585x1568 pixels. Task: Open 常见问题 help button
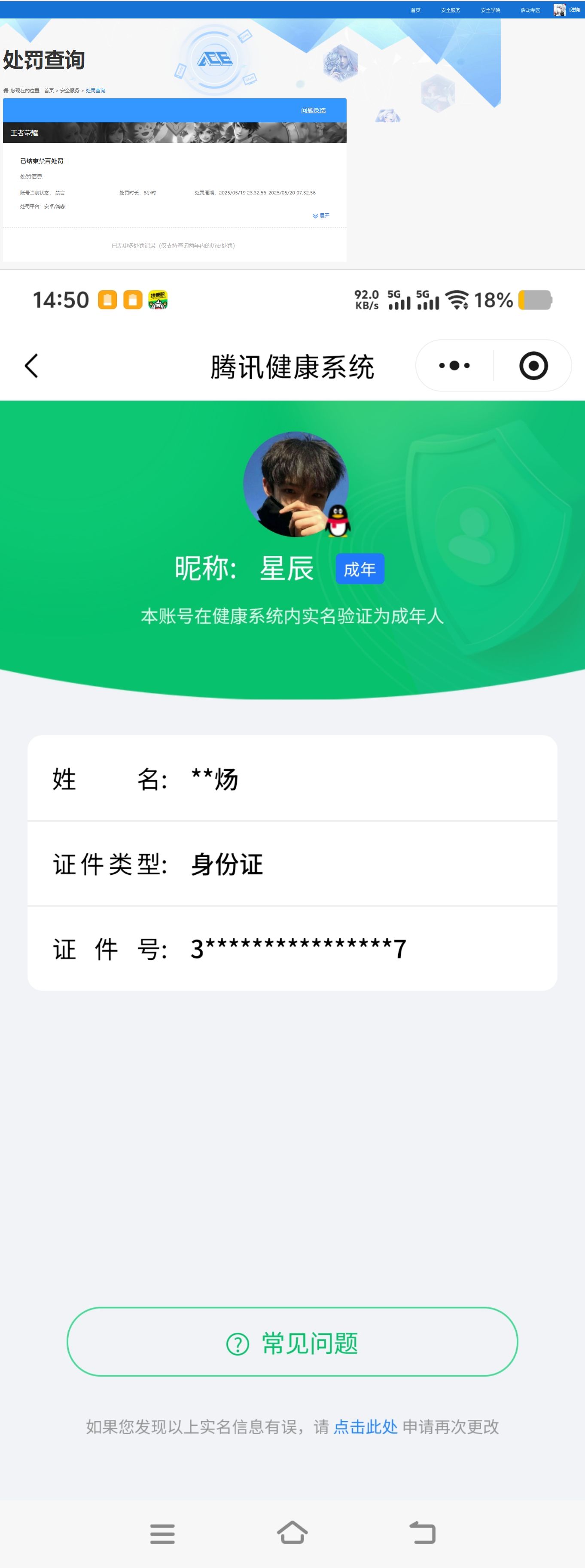pos(292,1344)
